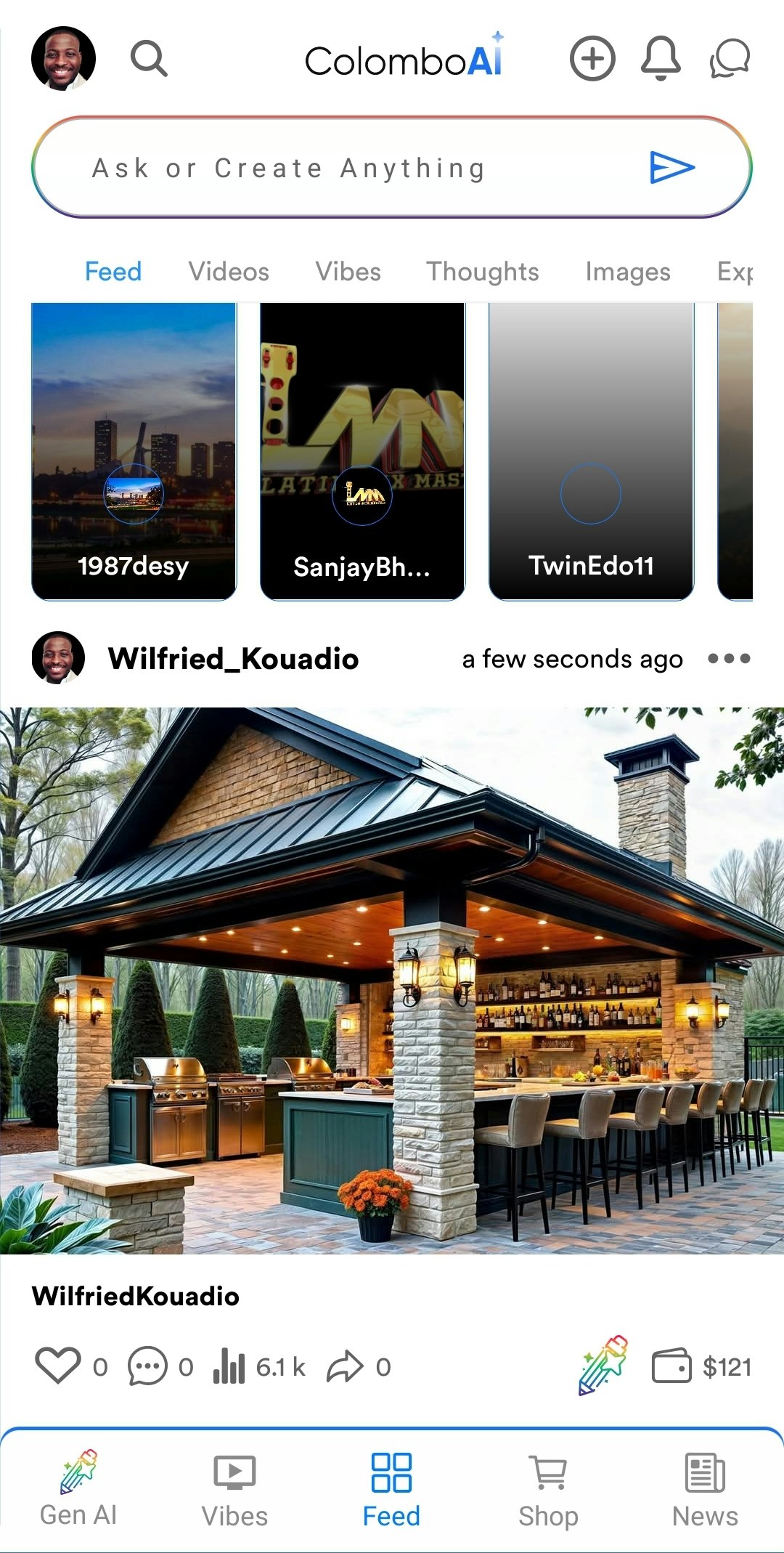Image resolution: width=784 pixels, height=1553 pixels.
Task: Open SanjayBh... story card
Action: pos(362,452)
